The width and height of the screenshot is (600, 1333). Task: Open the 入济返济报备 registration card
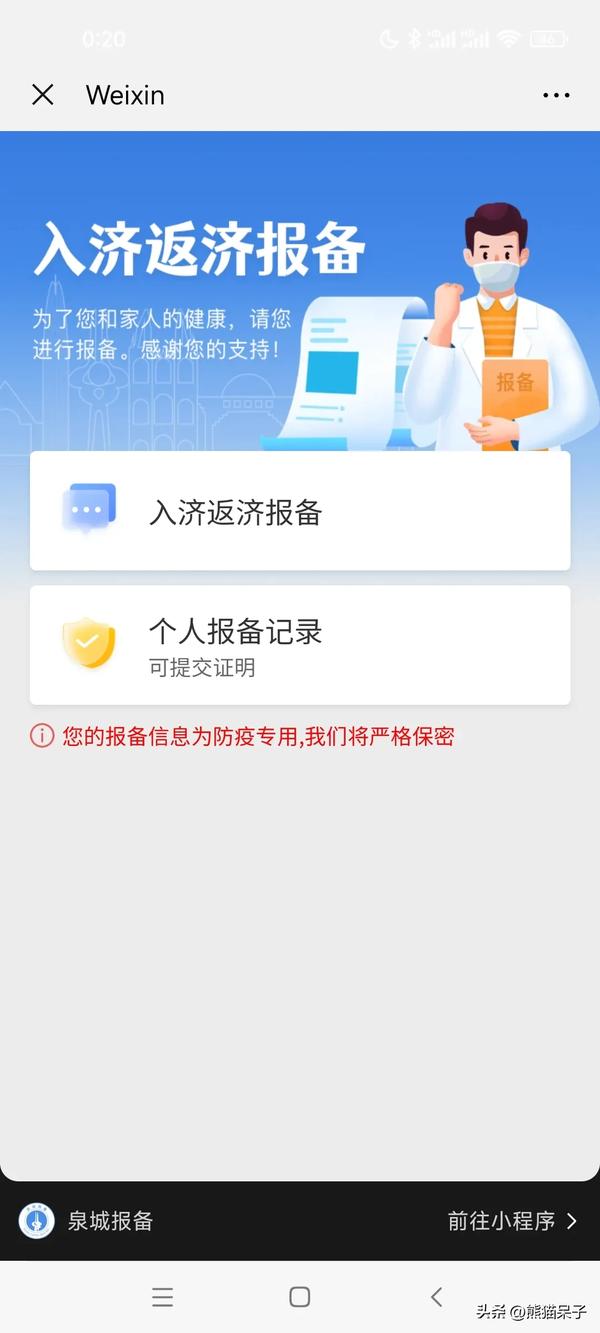click(300, 511)
